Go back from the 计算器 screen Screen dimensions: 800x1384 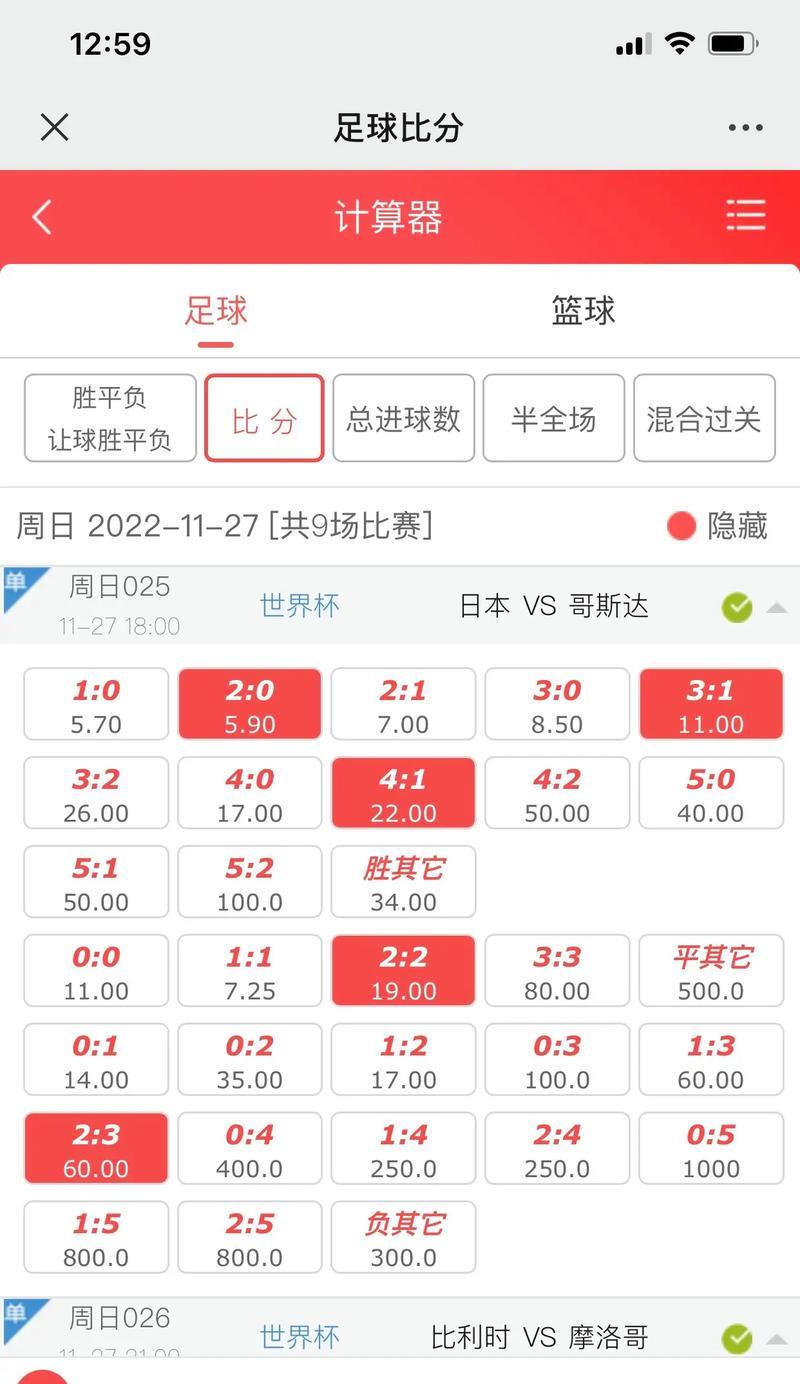pos(42,217)
